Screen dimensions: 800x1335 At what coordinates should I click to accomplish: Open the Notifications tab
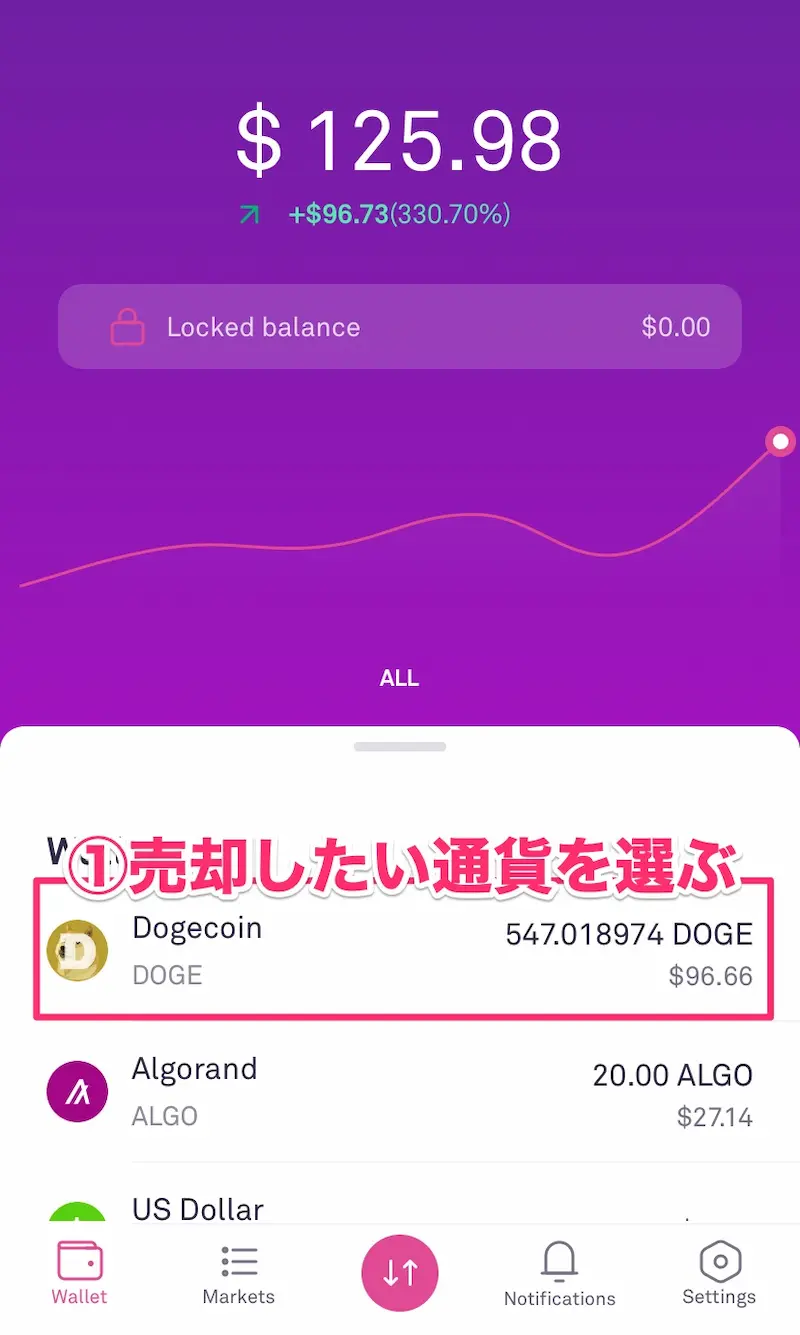559,1272
